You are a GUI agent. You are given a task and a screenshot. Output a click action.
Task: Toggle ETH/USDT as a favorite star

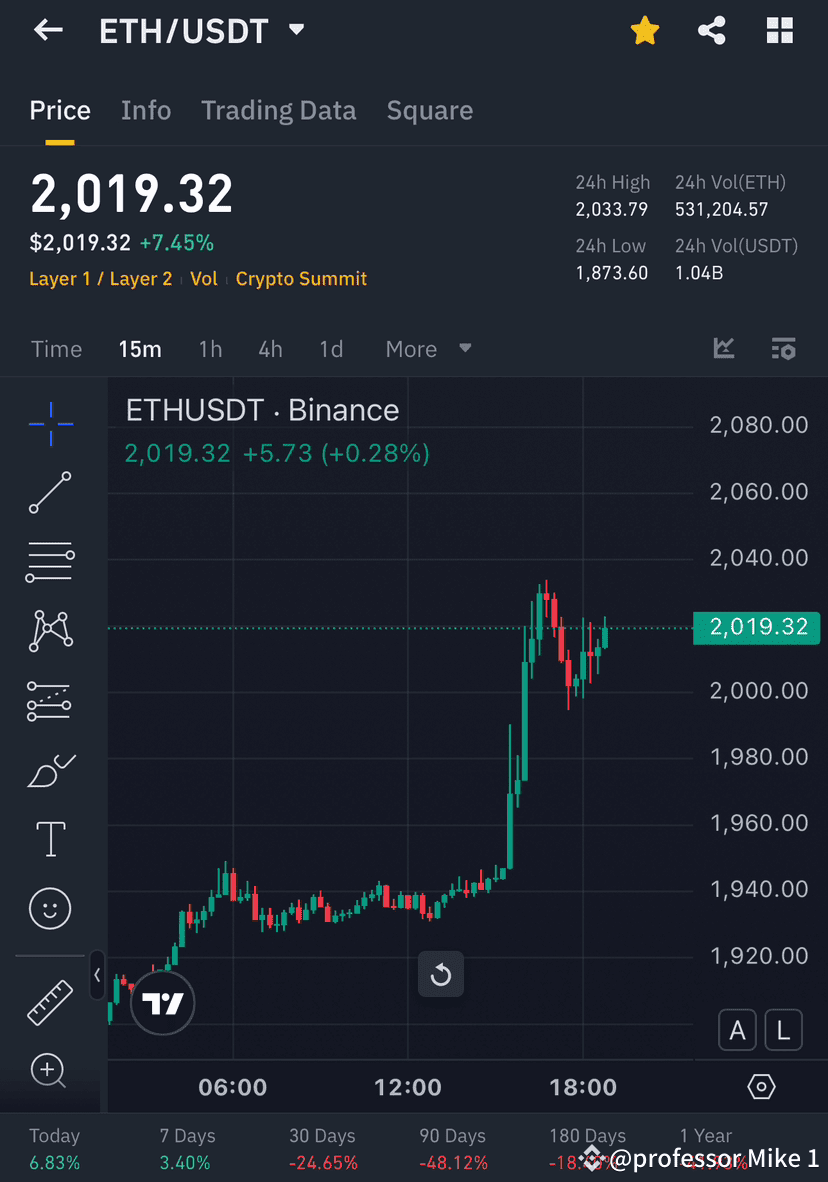click(645, 30)
